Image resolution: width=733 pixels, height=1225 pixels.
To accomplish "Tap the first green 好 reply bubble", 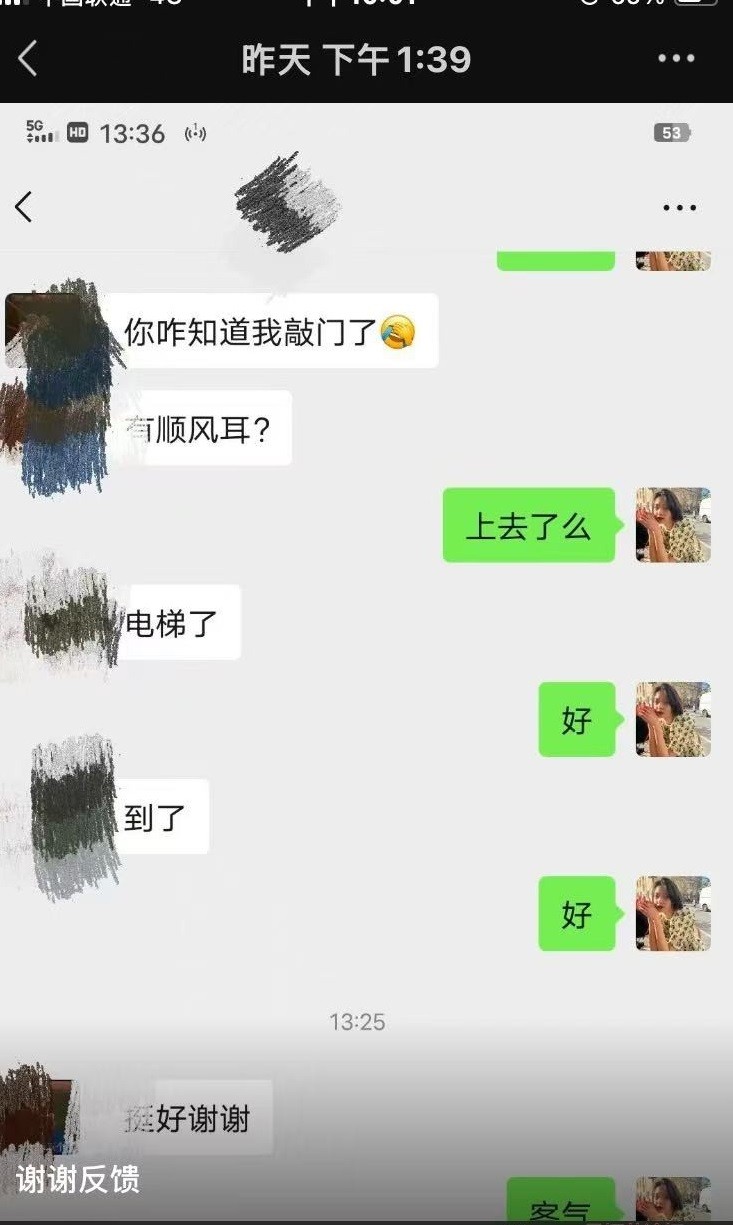I will coord(576,721).
